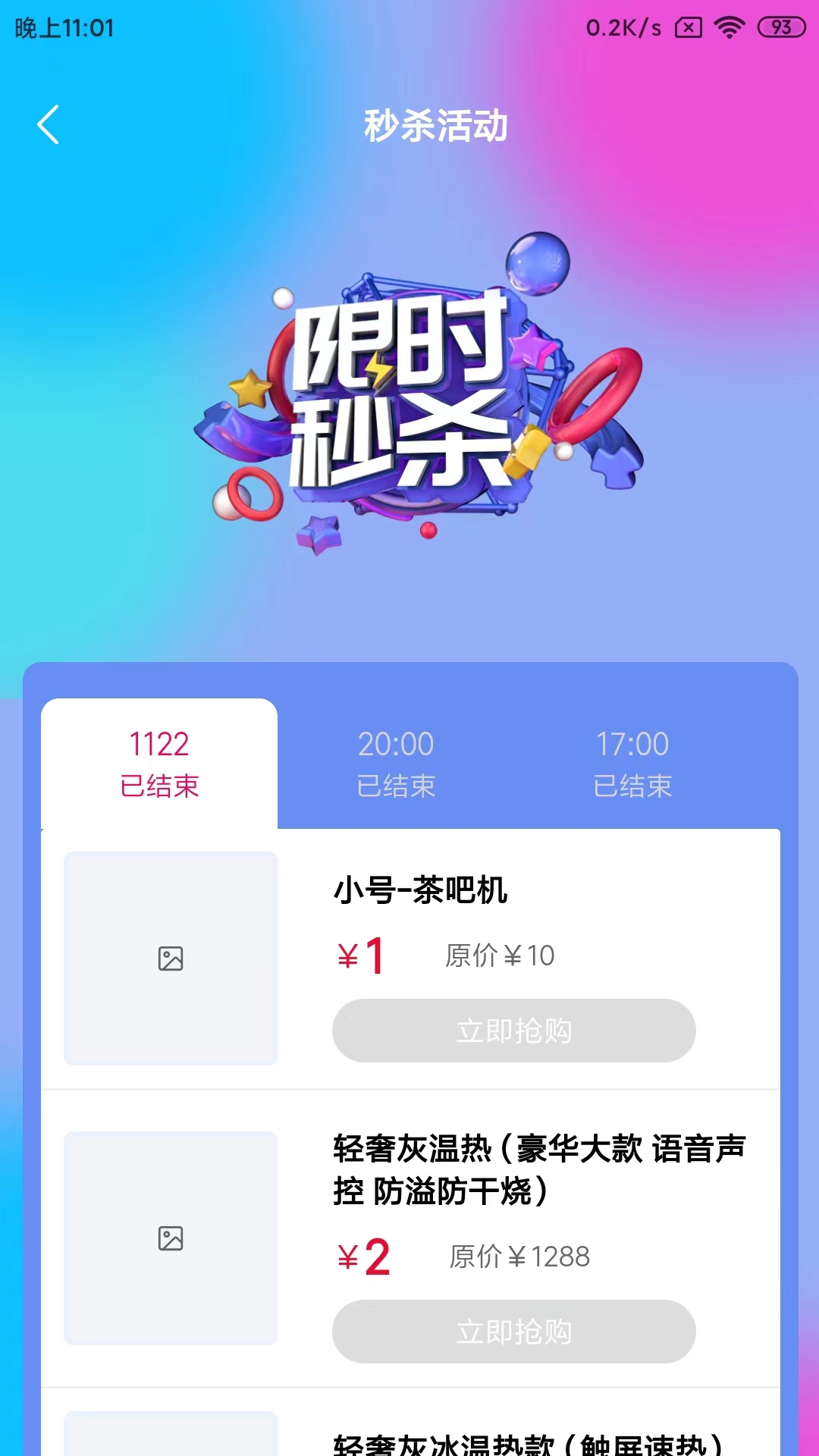Switch to the 20:00 session tab
819x1456 pixels.
[x=396, y=764]
